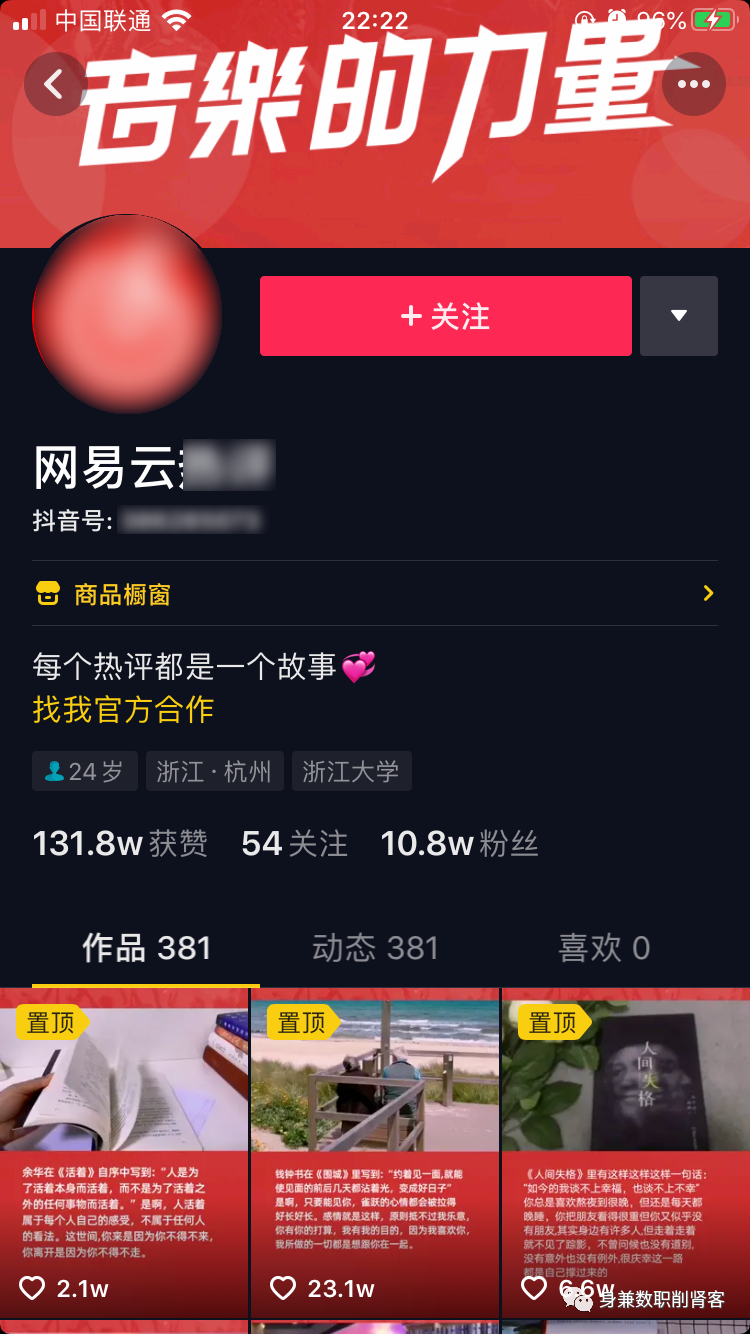View the 54 关注 following list
The width and height of the screenshot is (750, 1334).
(x=294, y=844)
